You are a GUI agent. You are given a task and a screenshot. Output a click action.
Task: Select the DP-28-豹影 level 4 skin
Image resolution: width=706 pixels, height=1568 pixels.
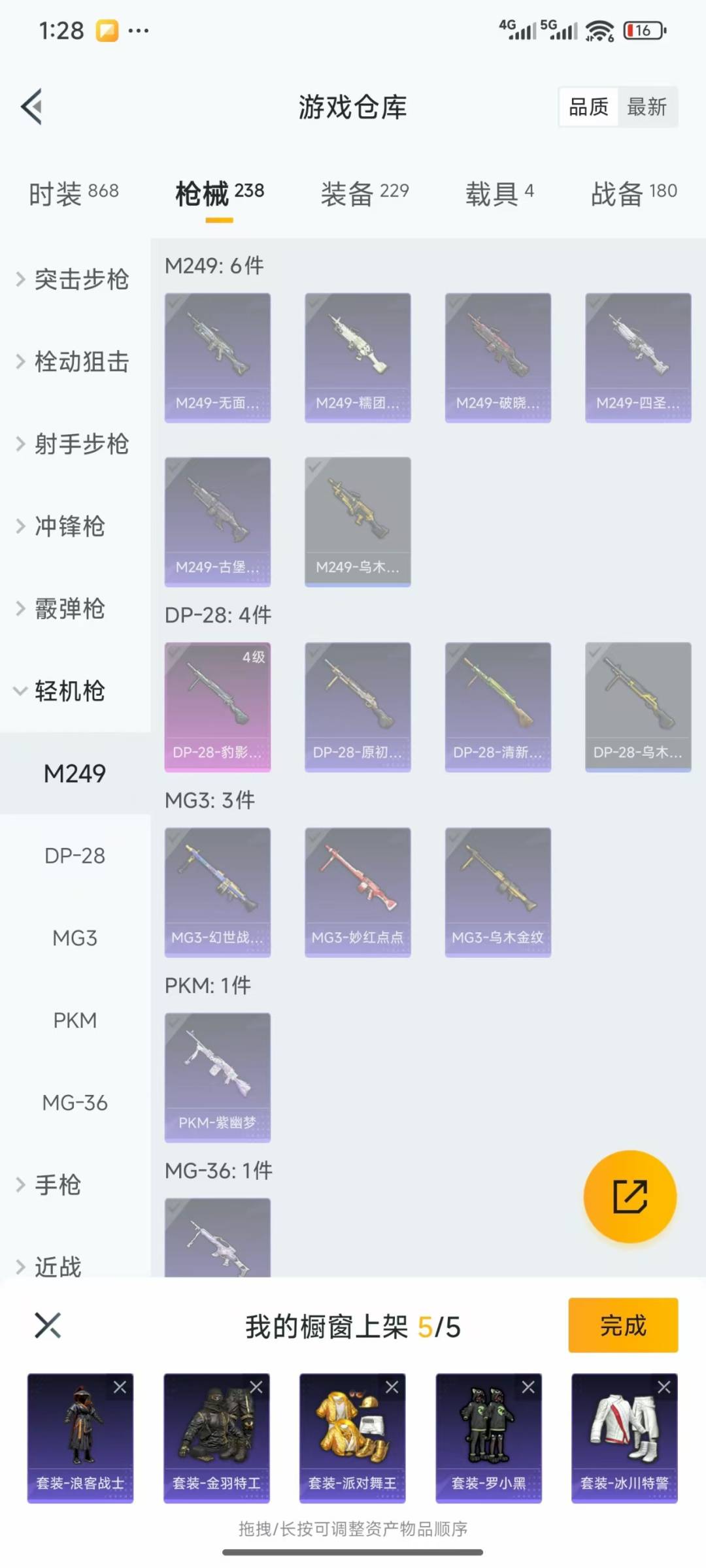[218, 707]
